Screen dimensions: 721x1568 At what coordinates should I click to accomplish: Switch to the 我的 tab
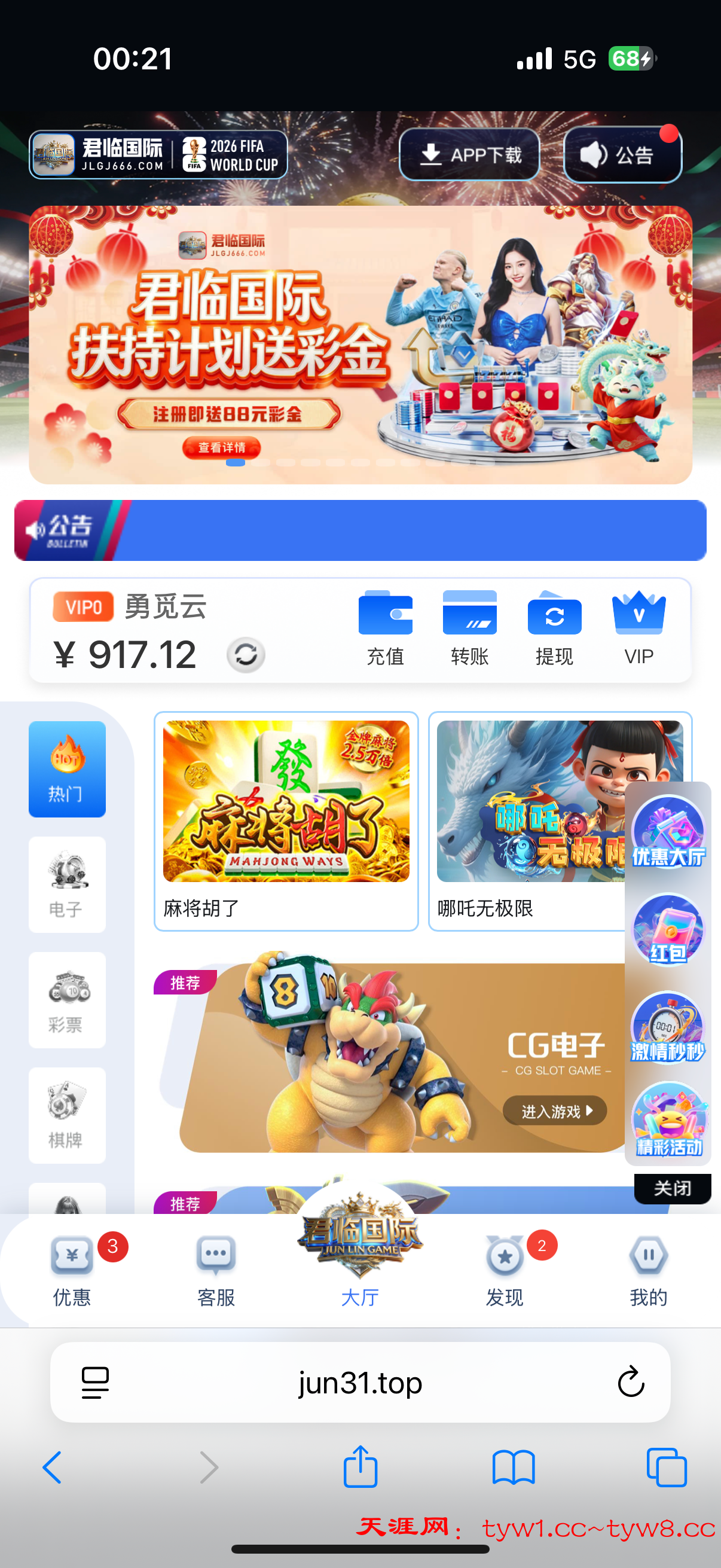(x=648, y=1269)
